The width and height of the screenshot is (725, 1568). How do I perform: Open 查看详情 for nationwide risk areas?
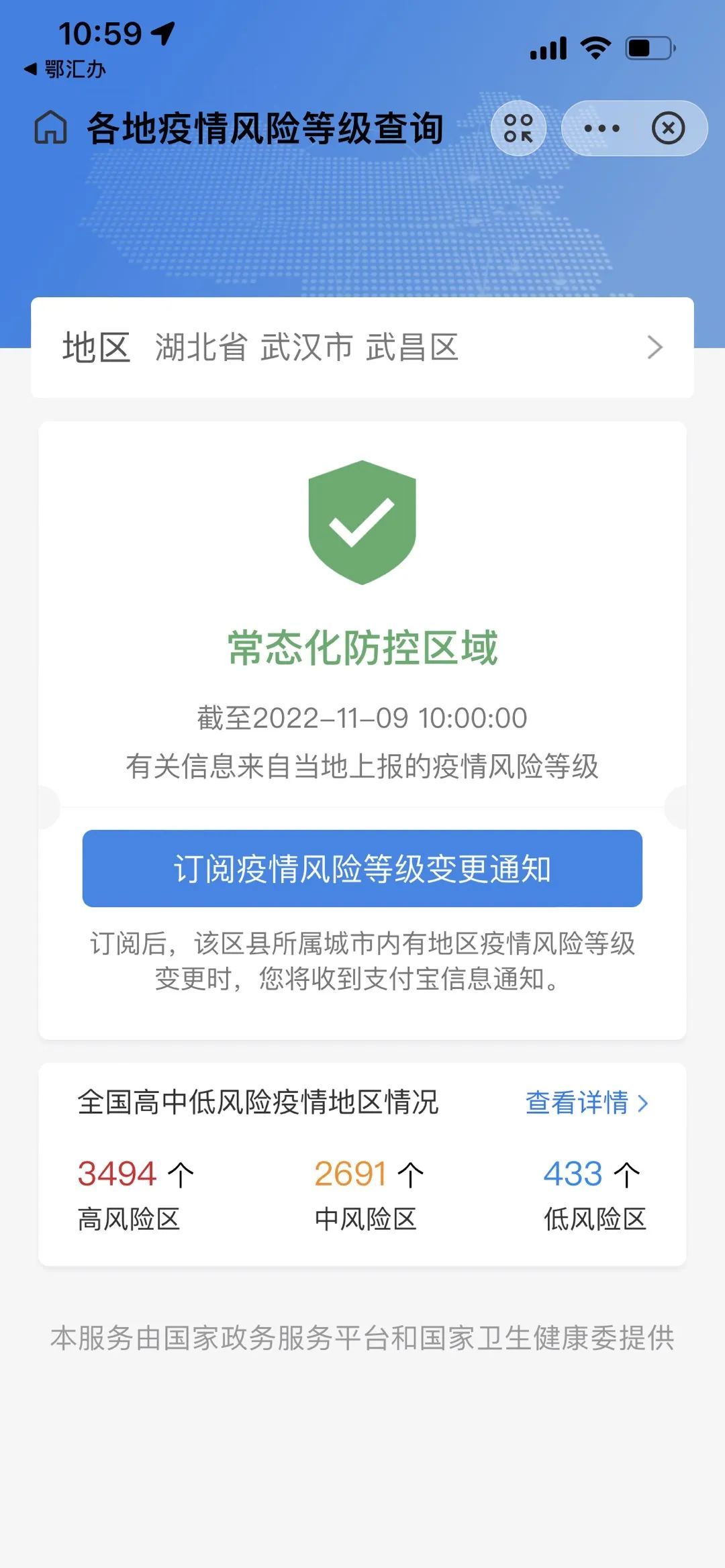coord(586,1102)
